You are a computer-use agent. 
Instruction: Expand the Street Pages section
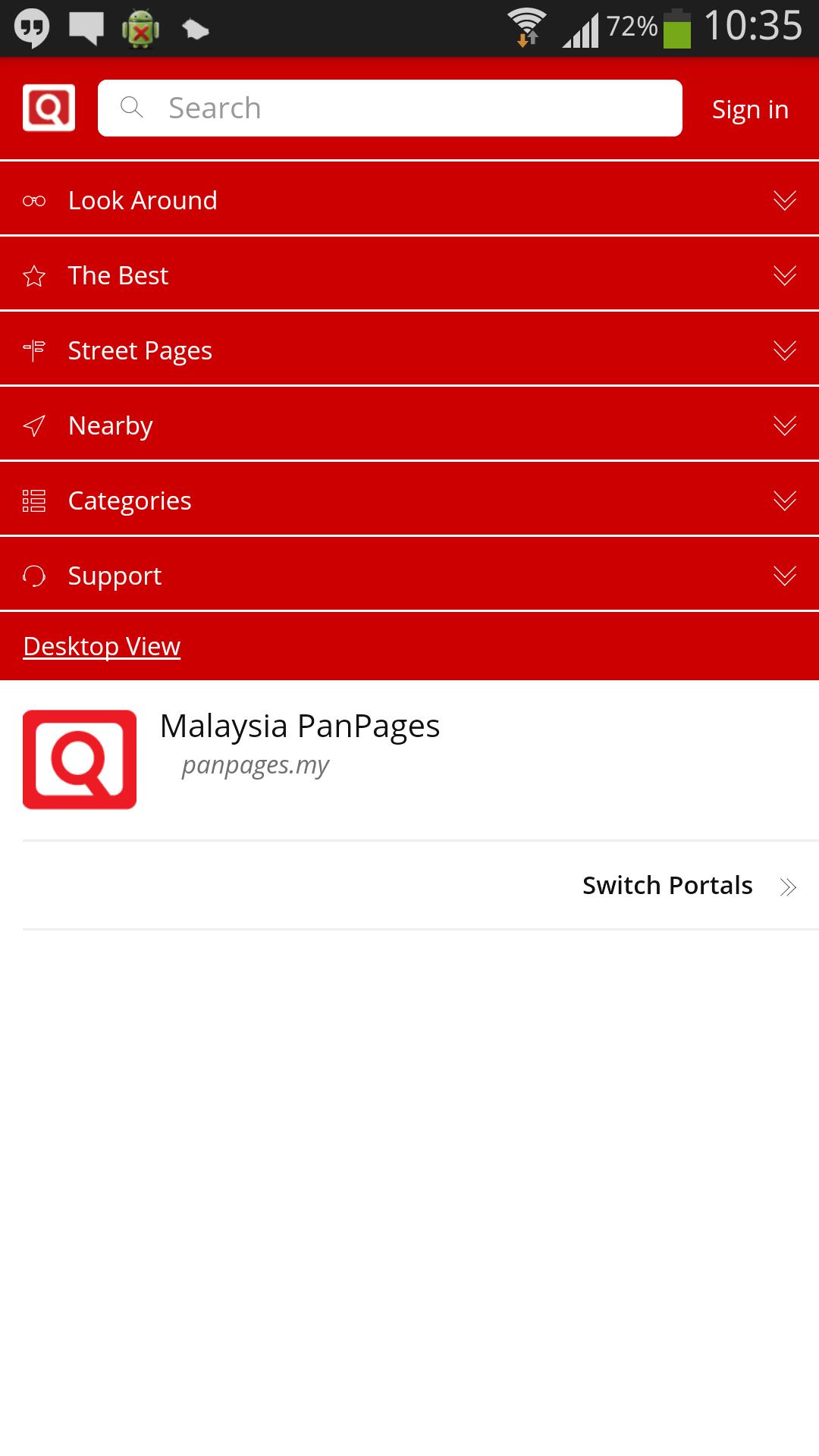pyautogui.click(x=409, y=350)
